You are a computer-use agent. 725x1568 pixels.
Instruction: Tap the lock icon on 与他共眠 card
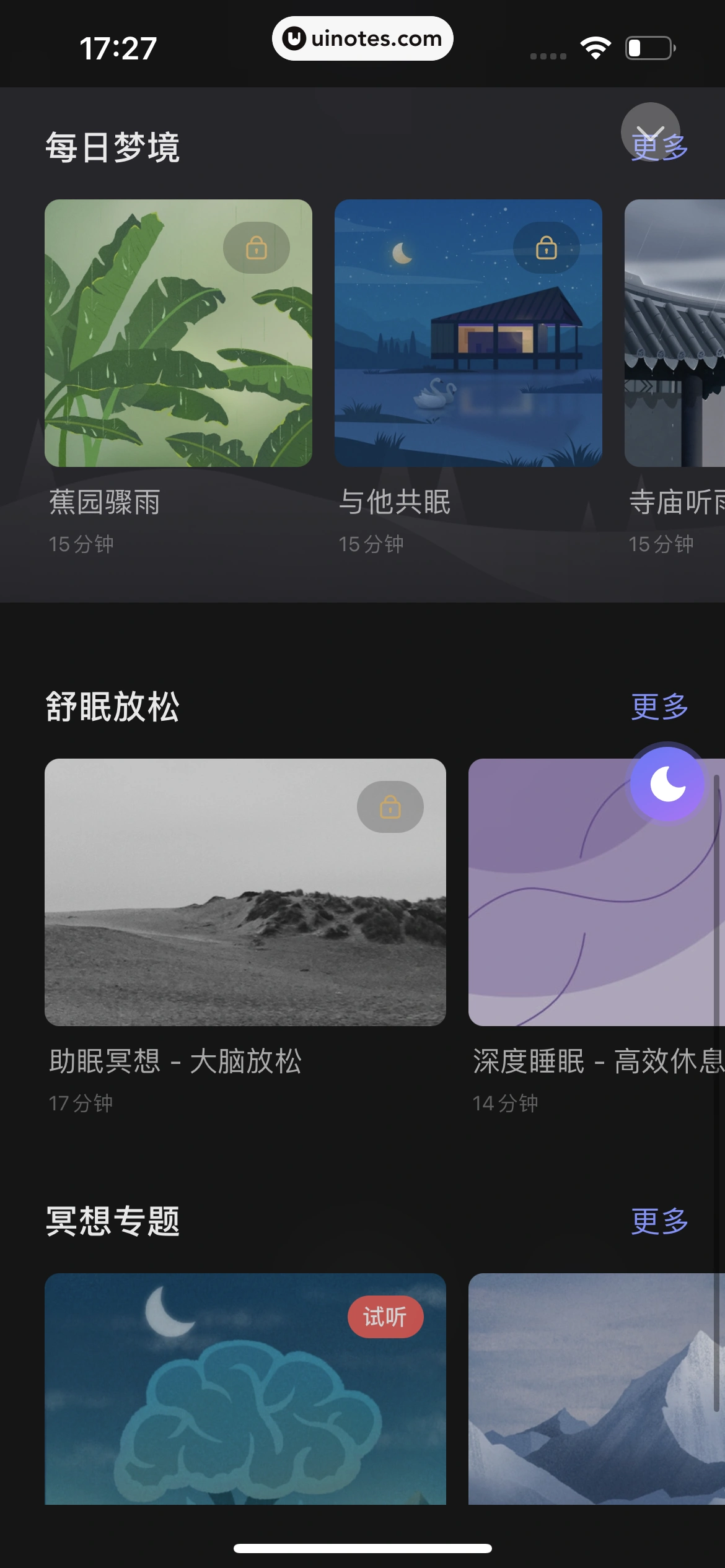click(545, 248)
